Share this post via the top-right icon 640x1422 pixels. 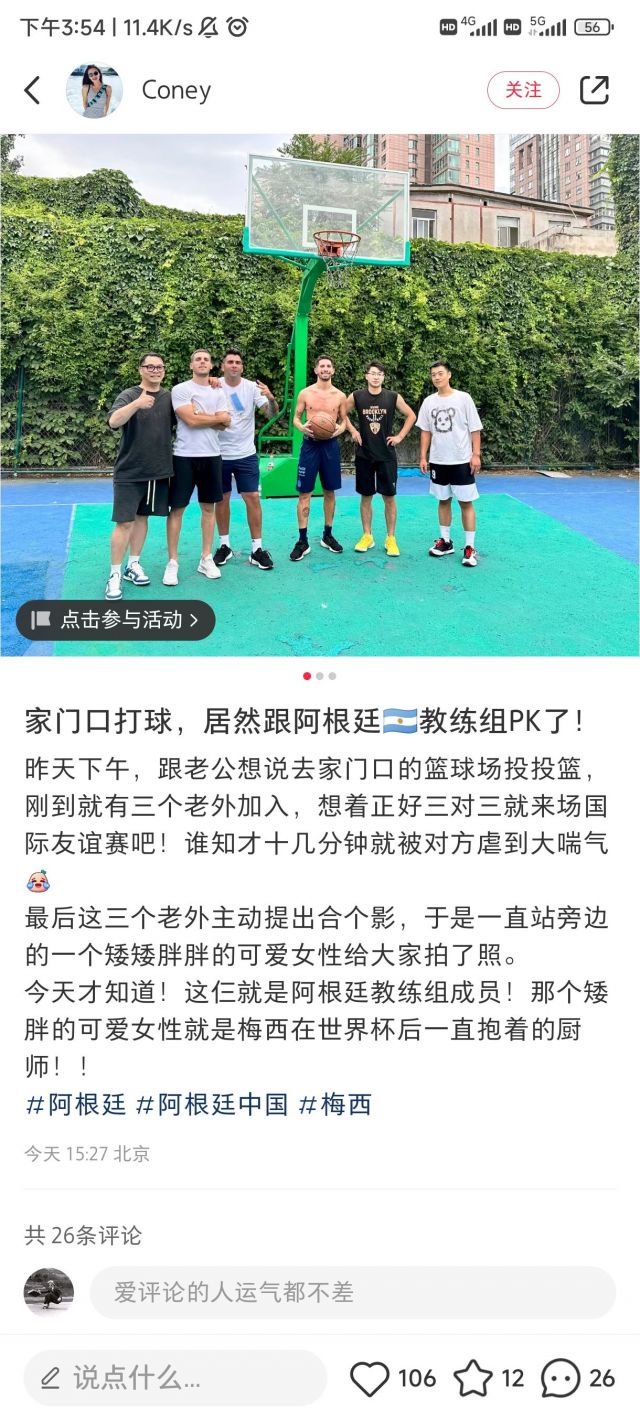[594, 90]
